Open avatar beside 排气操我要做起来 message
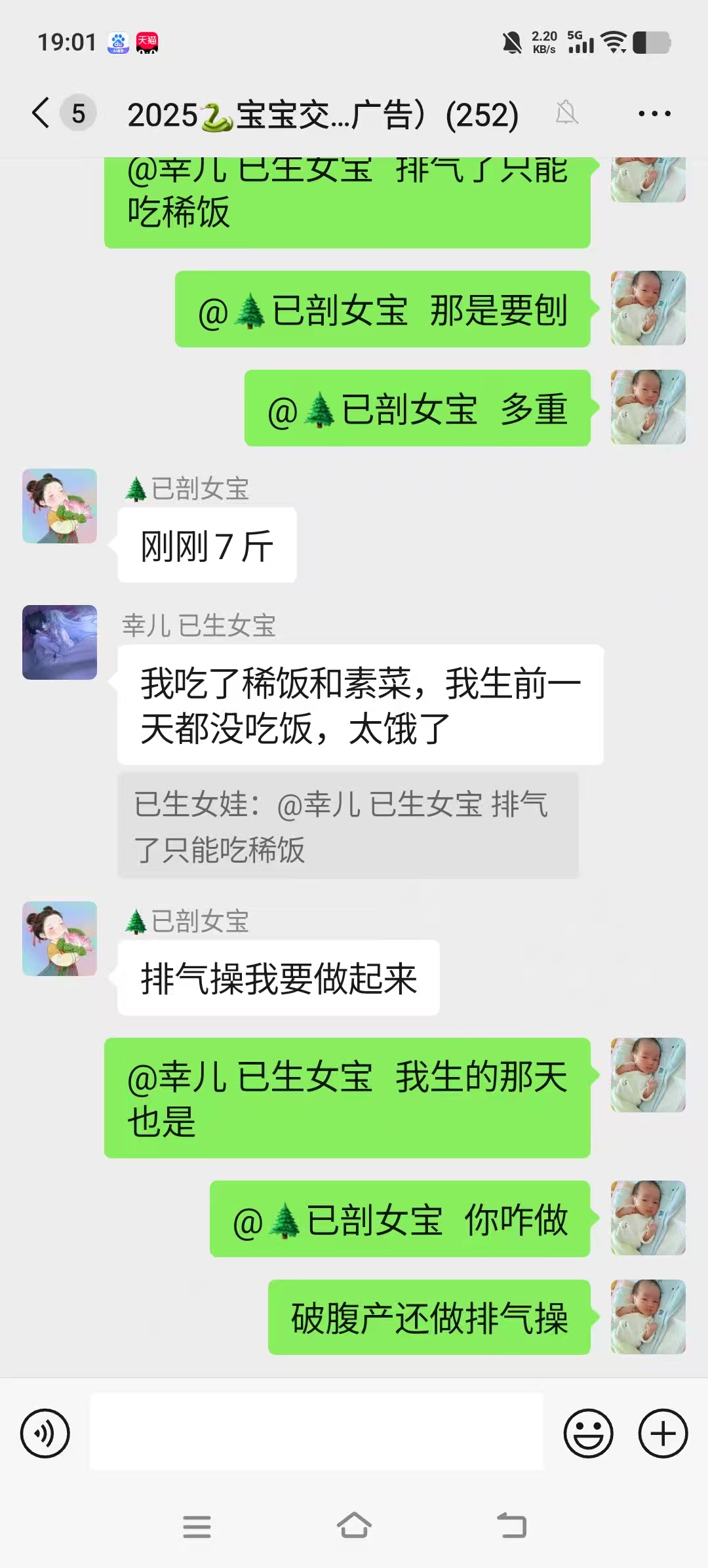The image size is (708, 1568). [60, 939]
